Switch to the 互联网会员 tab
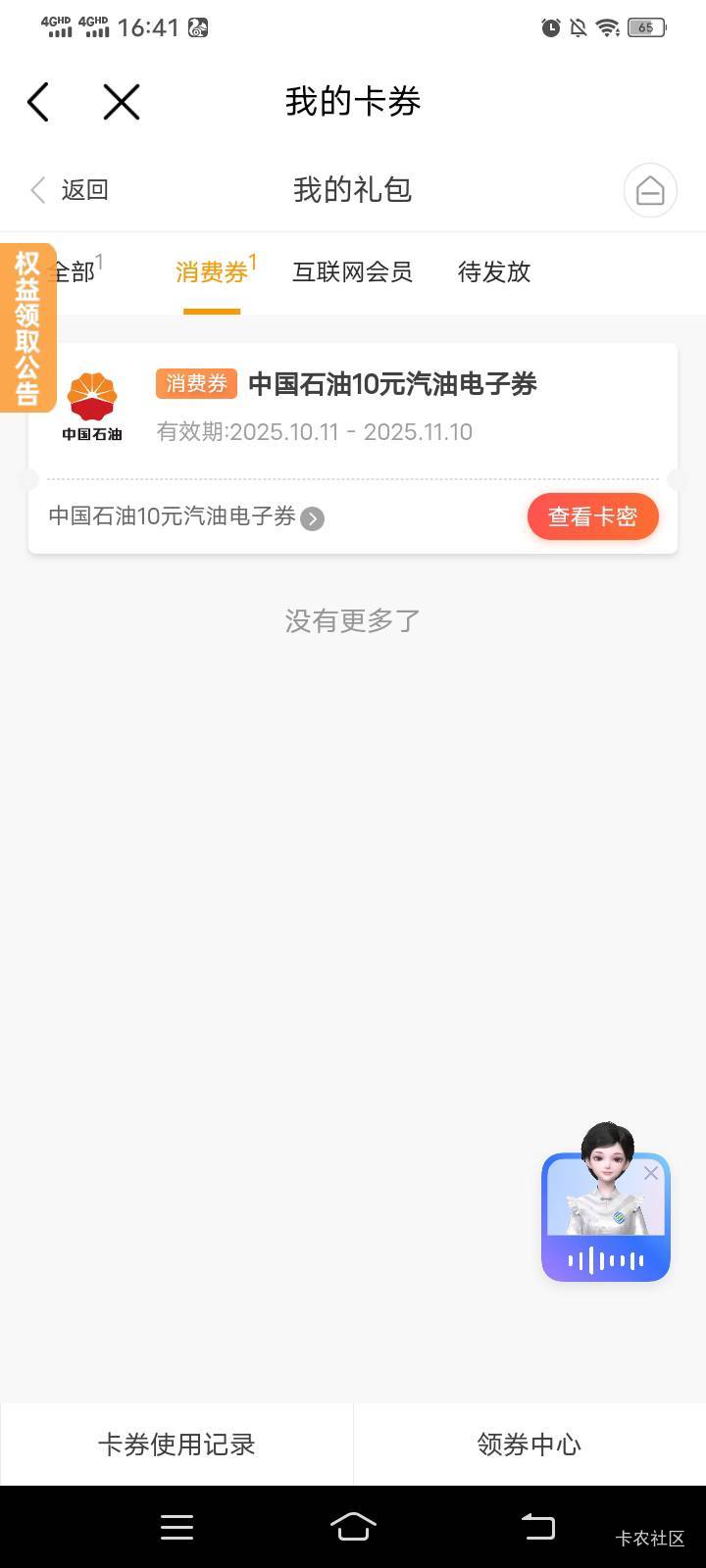 click(352, 272)
